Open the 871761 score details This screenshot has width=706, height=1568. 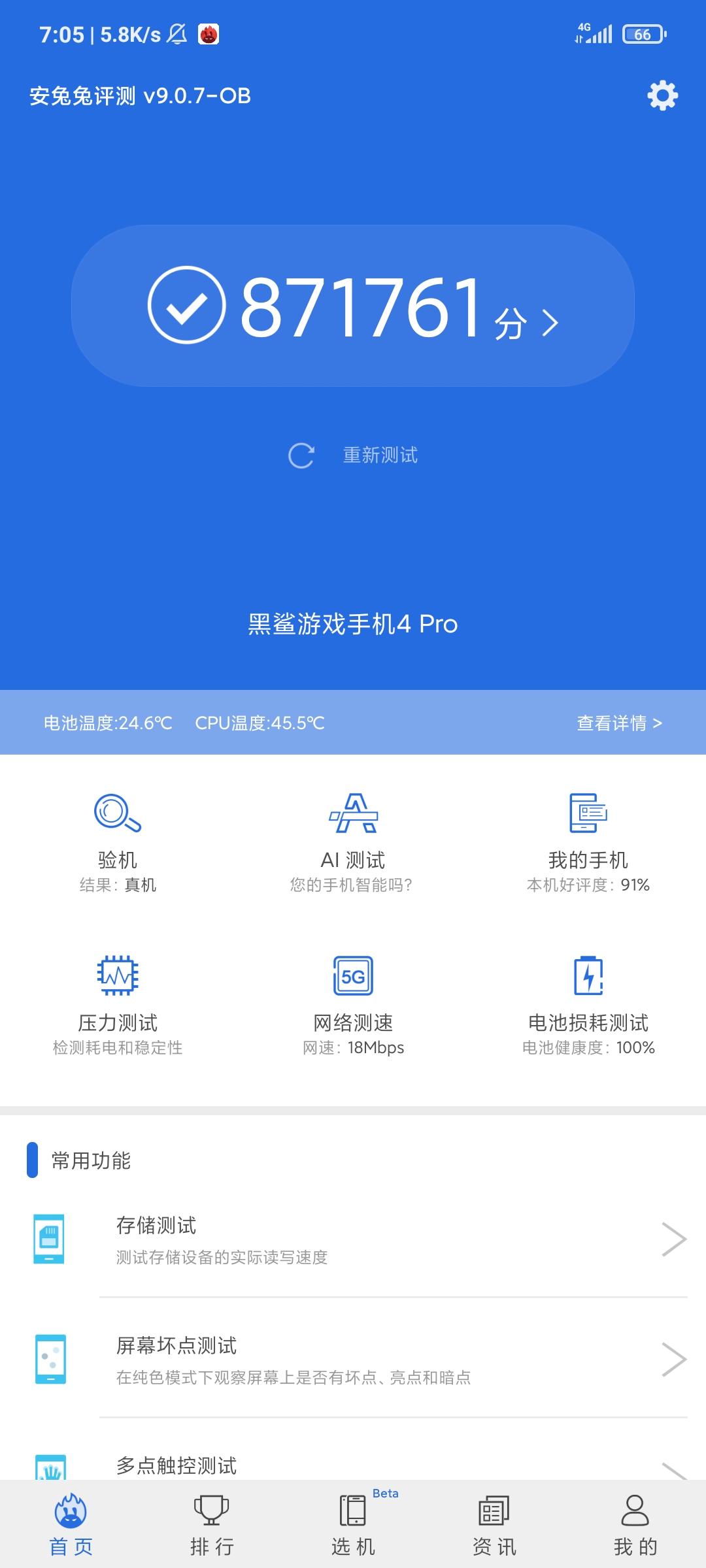tap(353, 306)
